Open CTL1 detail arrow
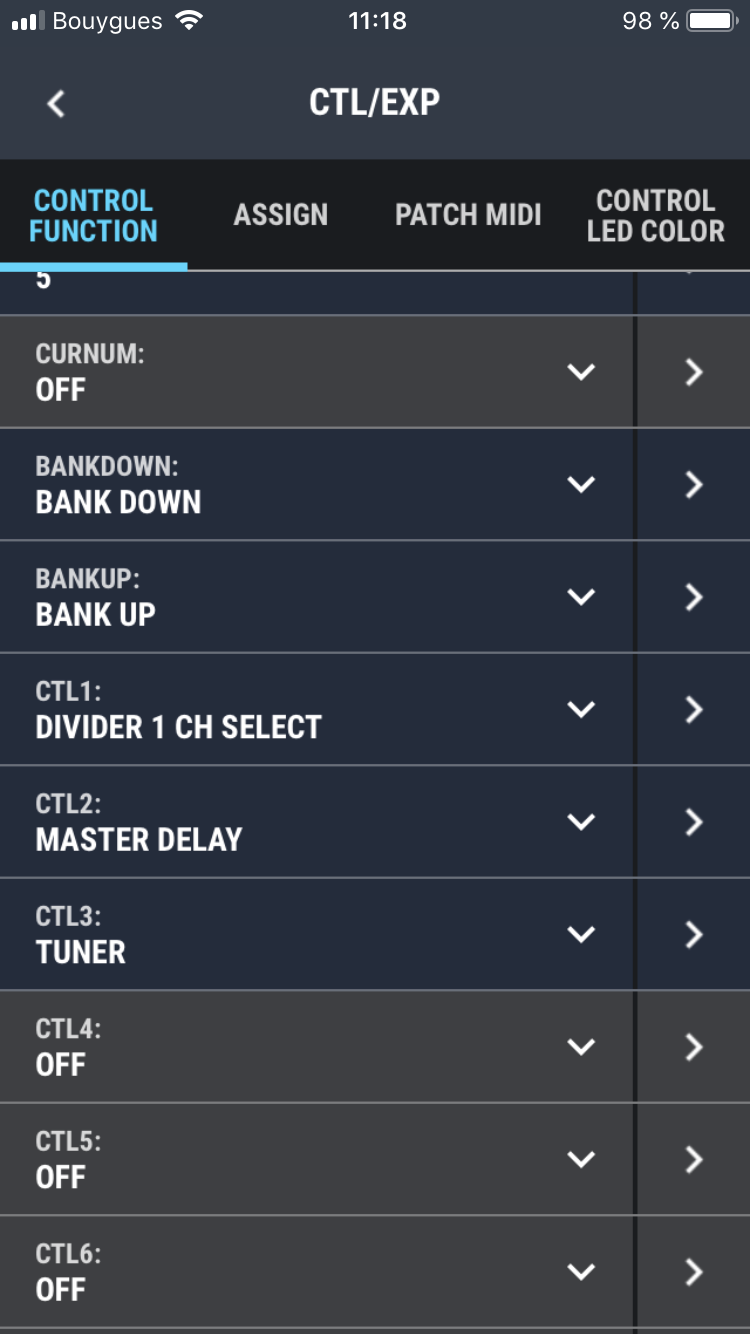 point(693,709)
